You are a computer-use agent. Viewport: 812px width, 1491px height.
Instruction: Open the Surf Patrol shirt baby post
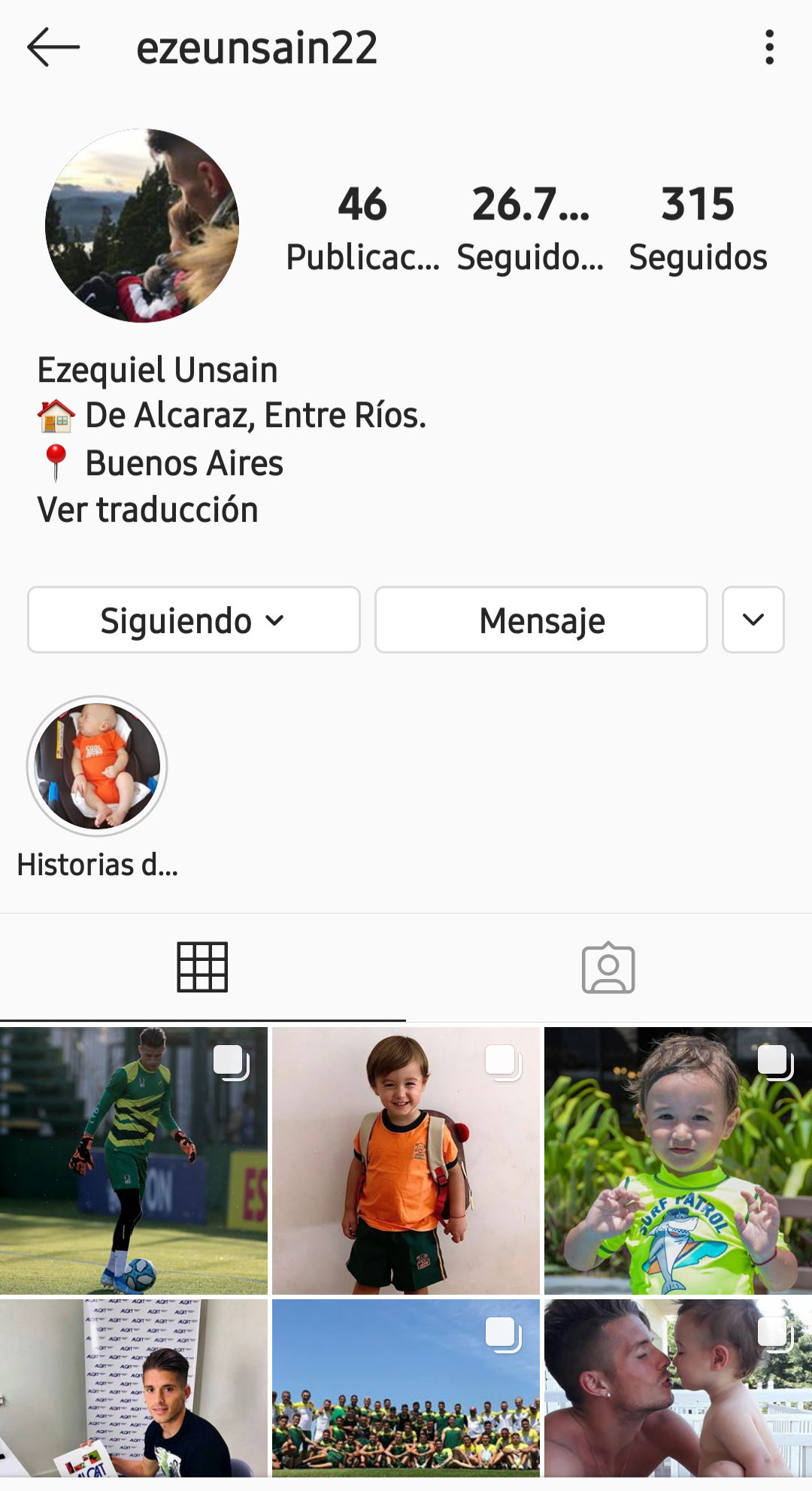[x=678, y=1160]
